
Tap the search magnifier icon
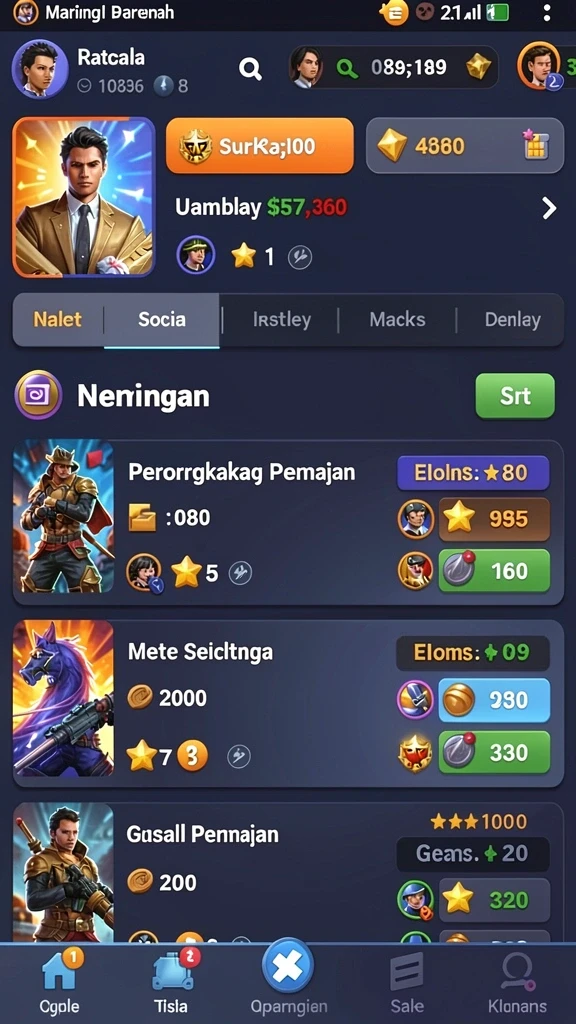[250, 67]
